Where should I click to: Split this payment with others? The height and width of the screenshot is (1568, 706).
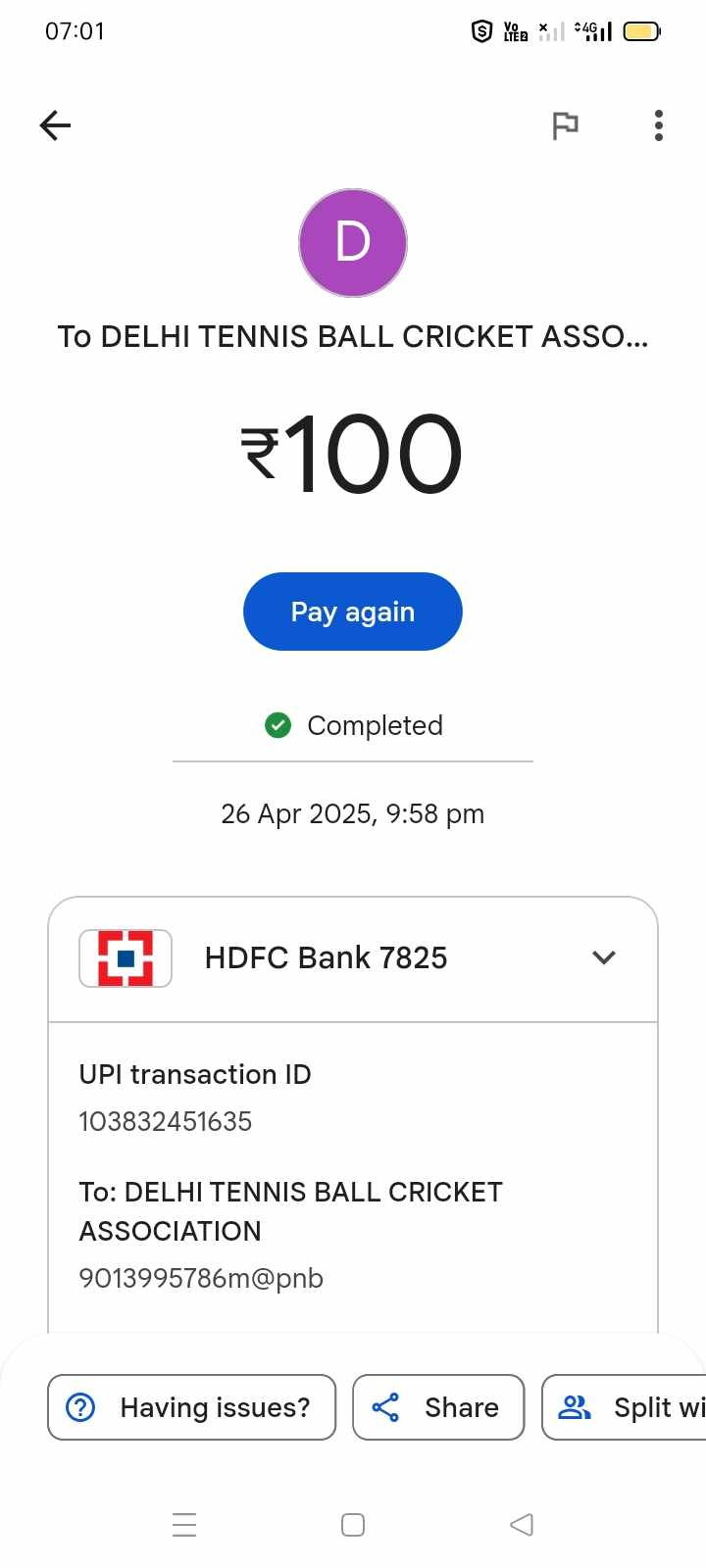click(x=628, y=1407)
